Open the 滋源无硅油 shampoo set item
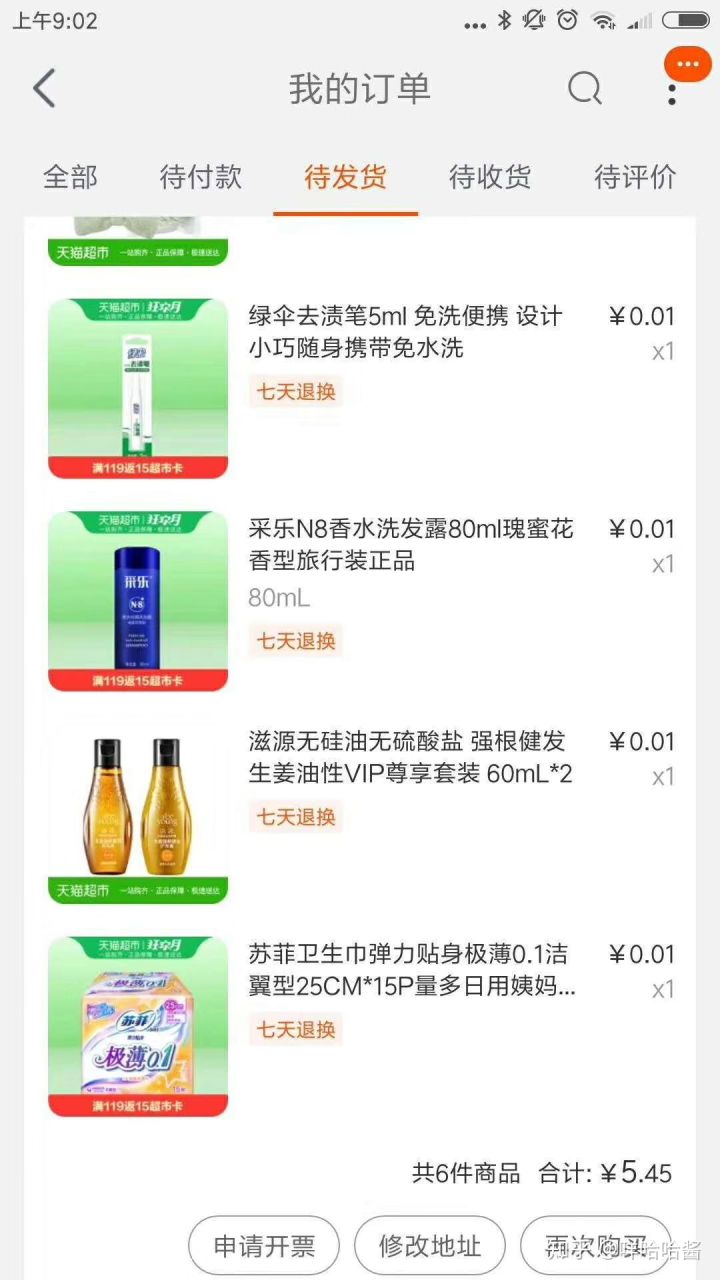Image resolution: width=720 pixels, height=1280 pixels. coord(410,758)
